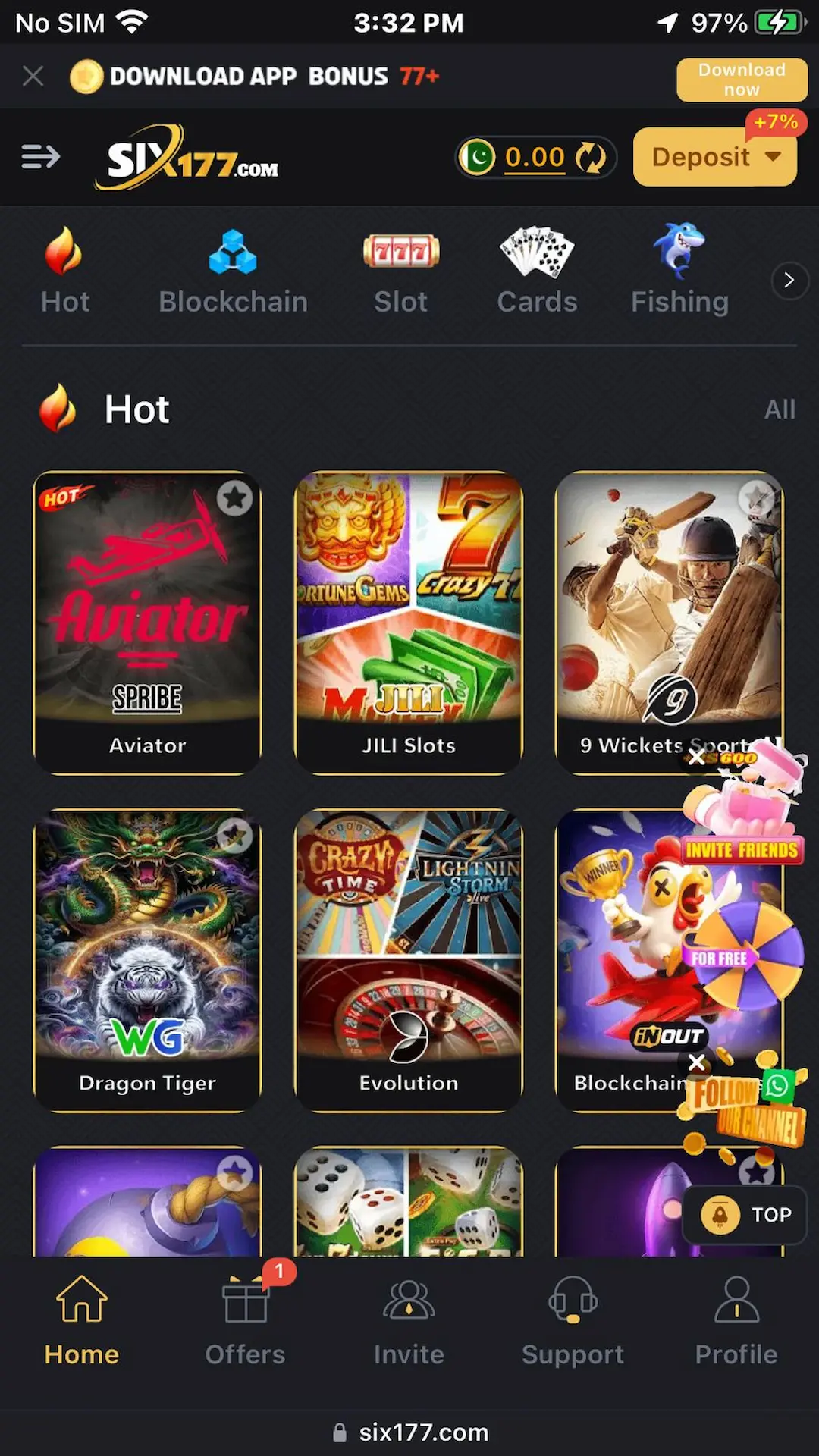Refresh the wallet balance
Viewport: 819px width, 1456px height.
click(590, 158)
